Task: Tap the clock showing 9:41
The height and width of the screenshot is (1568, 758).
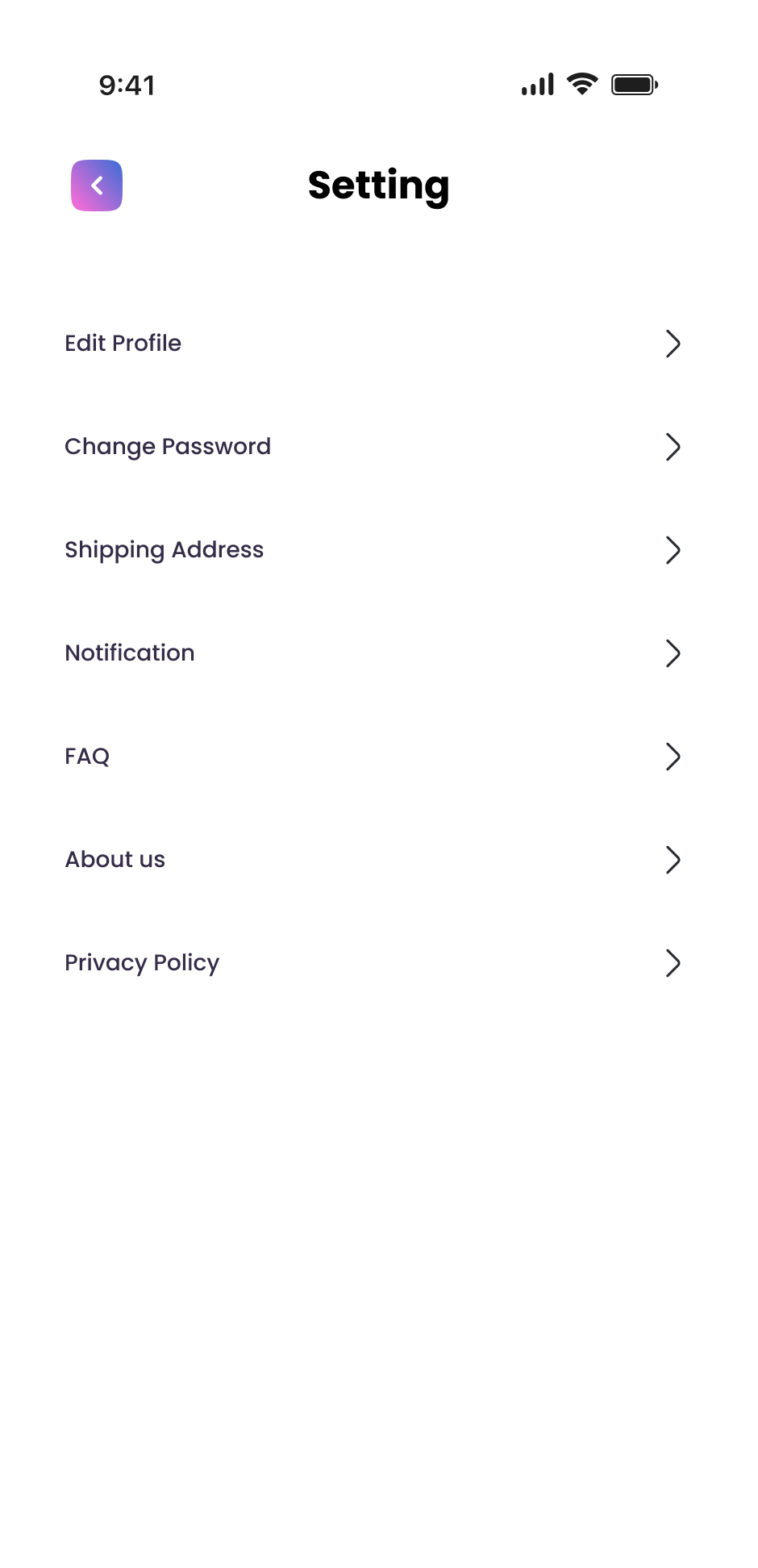Action: point(127,85)
